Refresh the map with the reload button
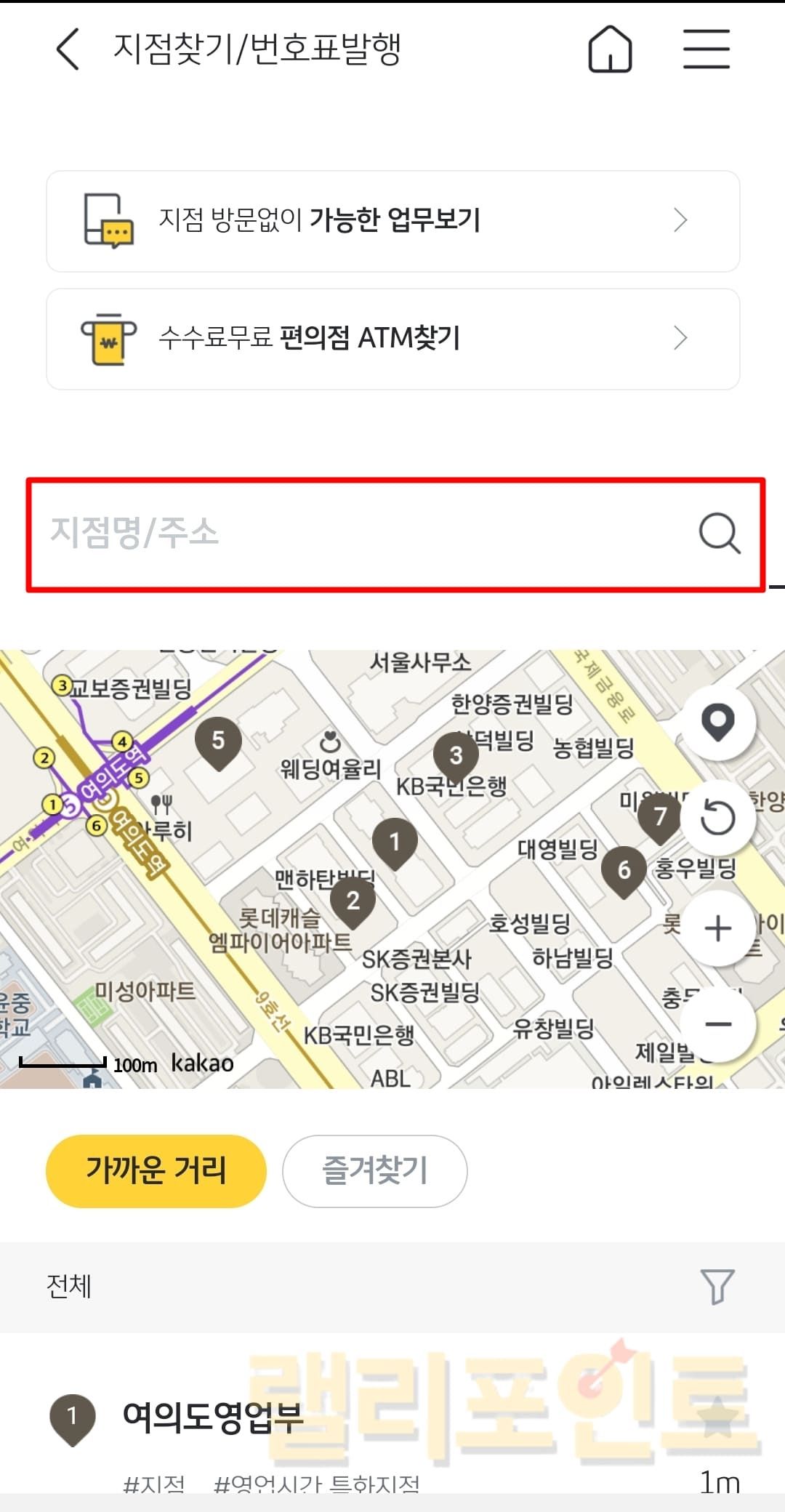Viewport: 785px width, 1512px height. coord(717,817)
